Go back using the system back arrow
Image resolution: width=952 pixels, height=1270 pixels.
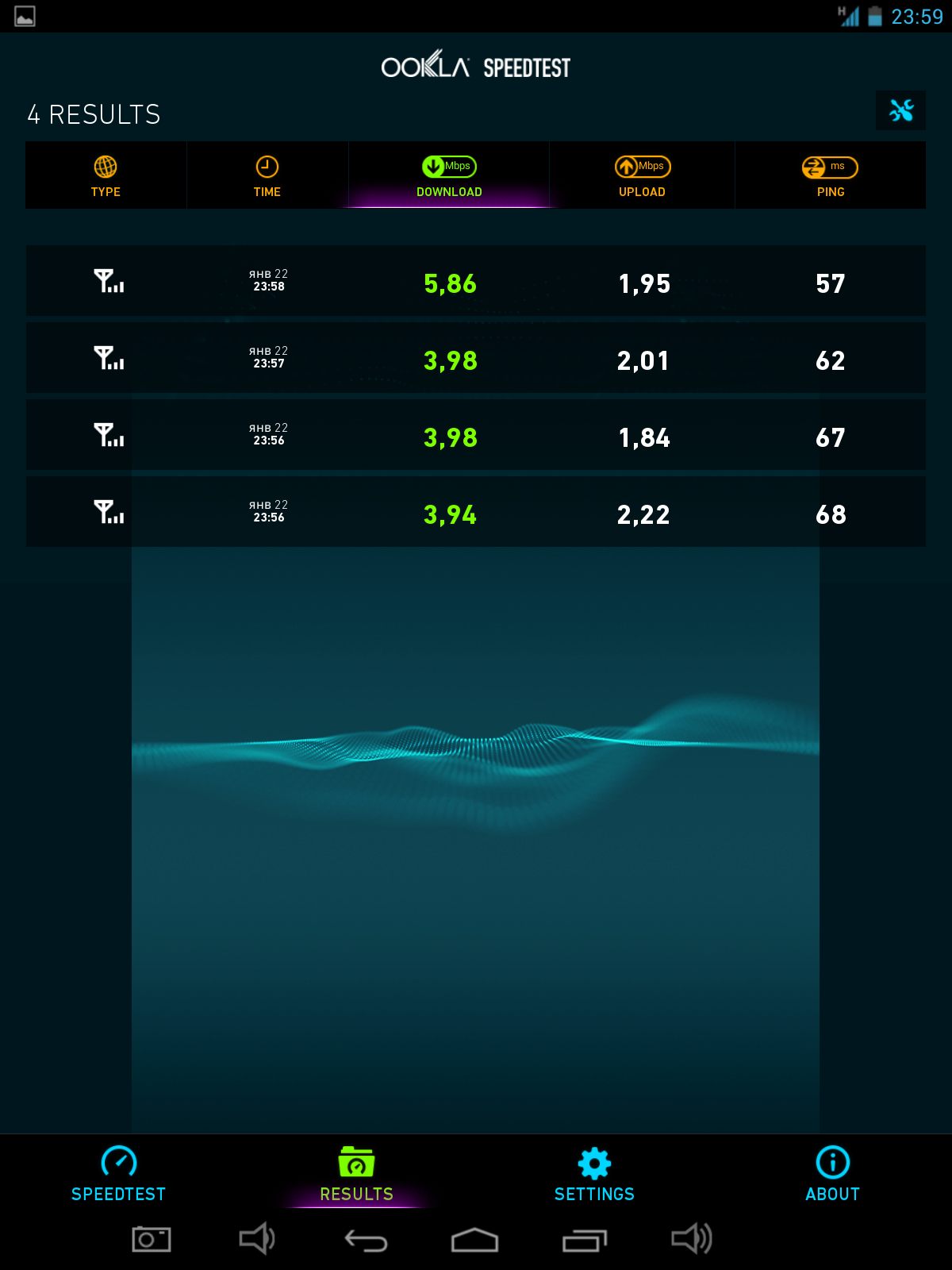click(366, 1240)
